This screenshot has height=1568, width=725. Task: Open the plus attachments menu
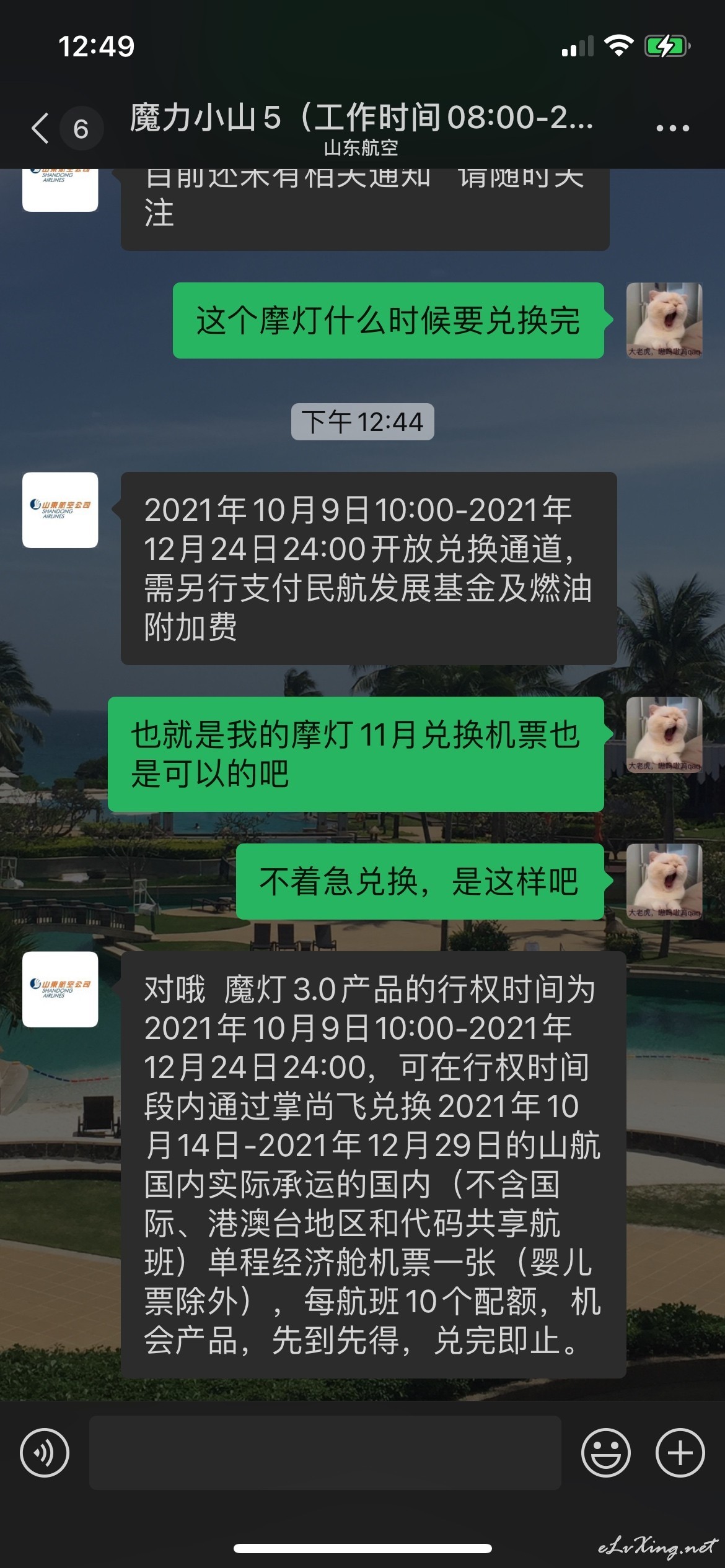pyautogui.click(x=680, y=1453)
